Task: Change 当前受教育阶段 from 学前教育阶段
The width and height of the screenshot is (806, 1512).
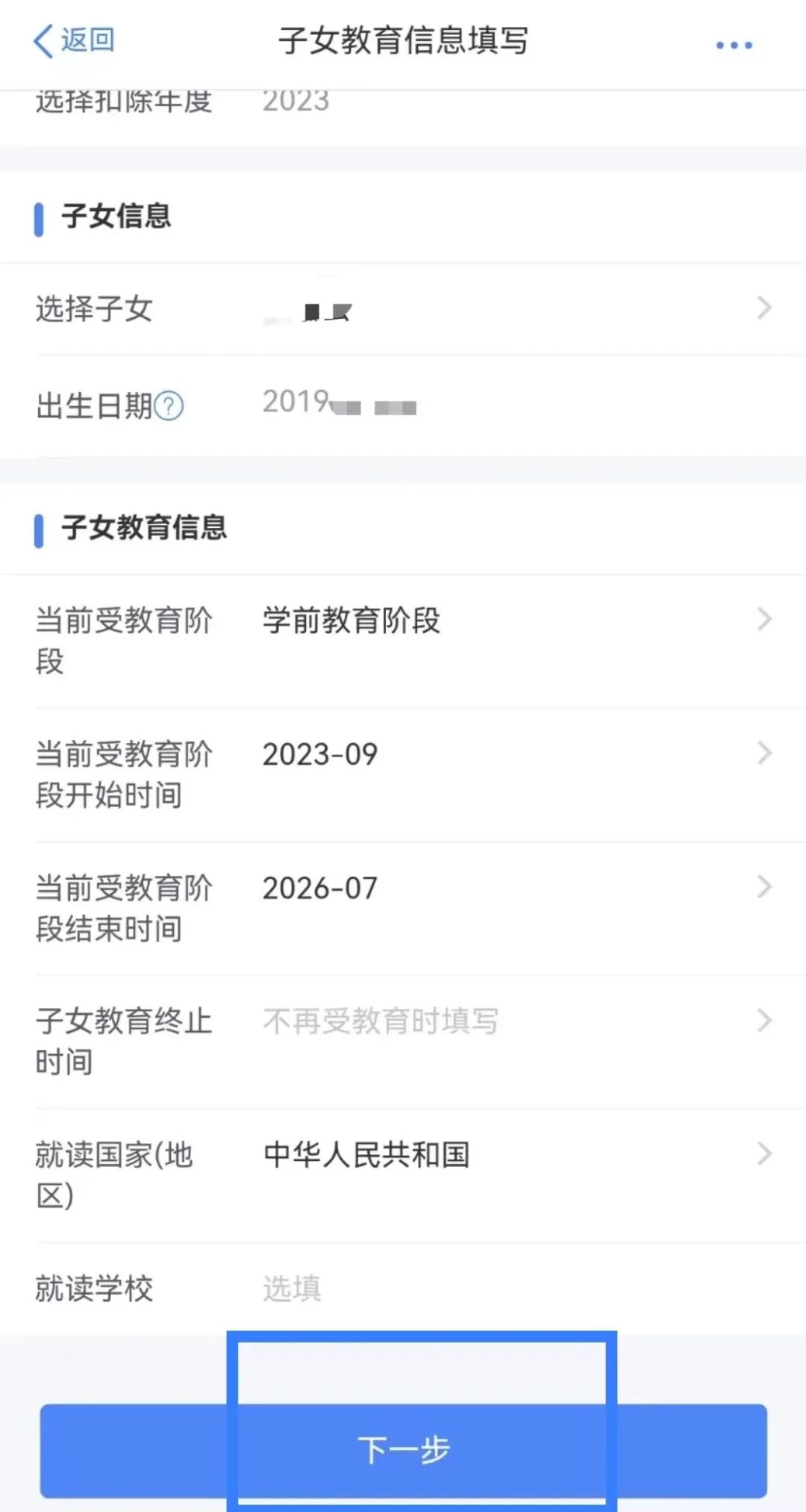Action: pyautogui.click(x=403, y=641)
